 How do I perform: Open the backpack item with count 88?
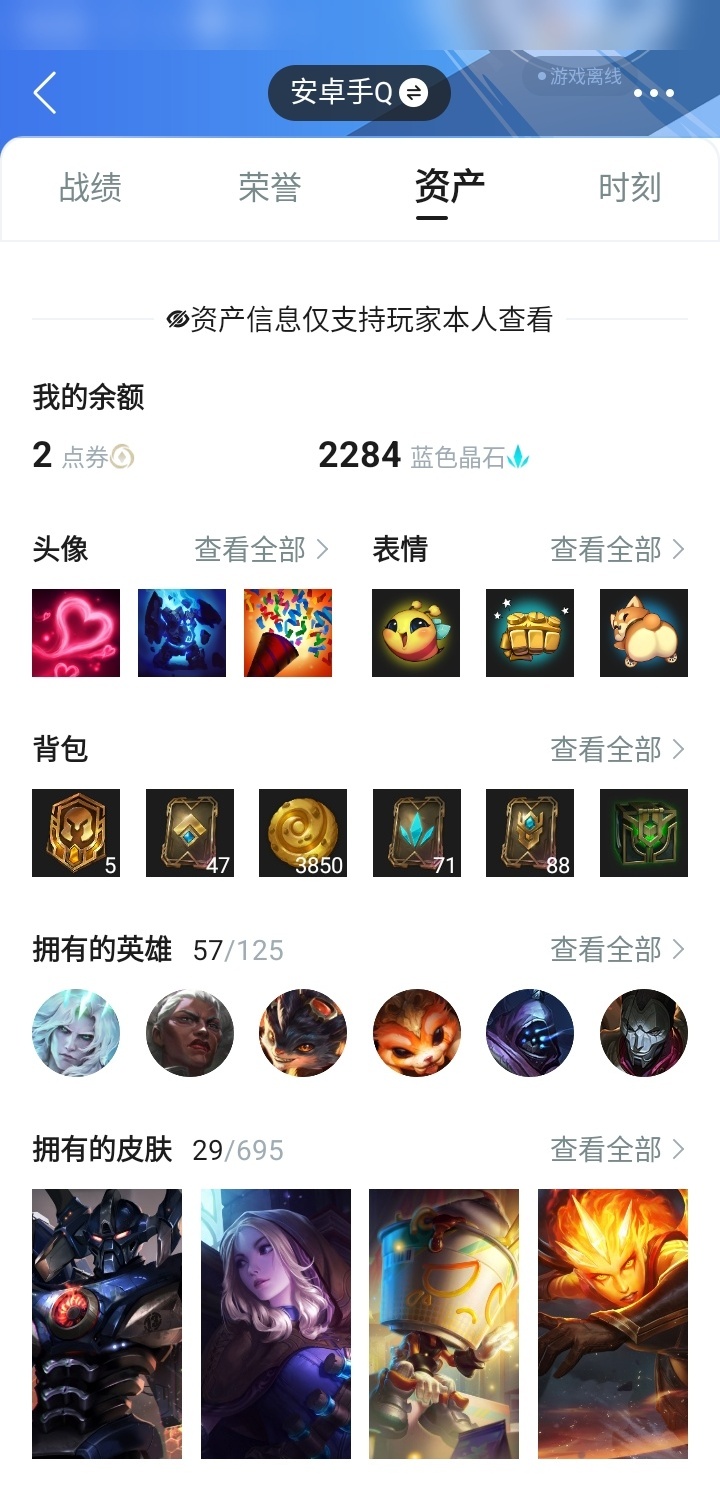click(x=530, y=833)
